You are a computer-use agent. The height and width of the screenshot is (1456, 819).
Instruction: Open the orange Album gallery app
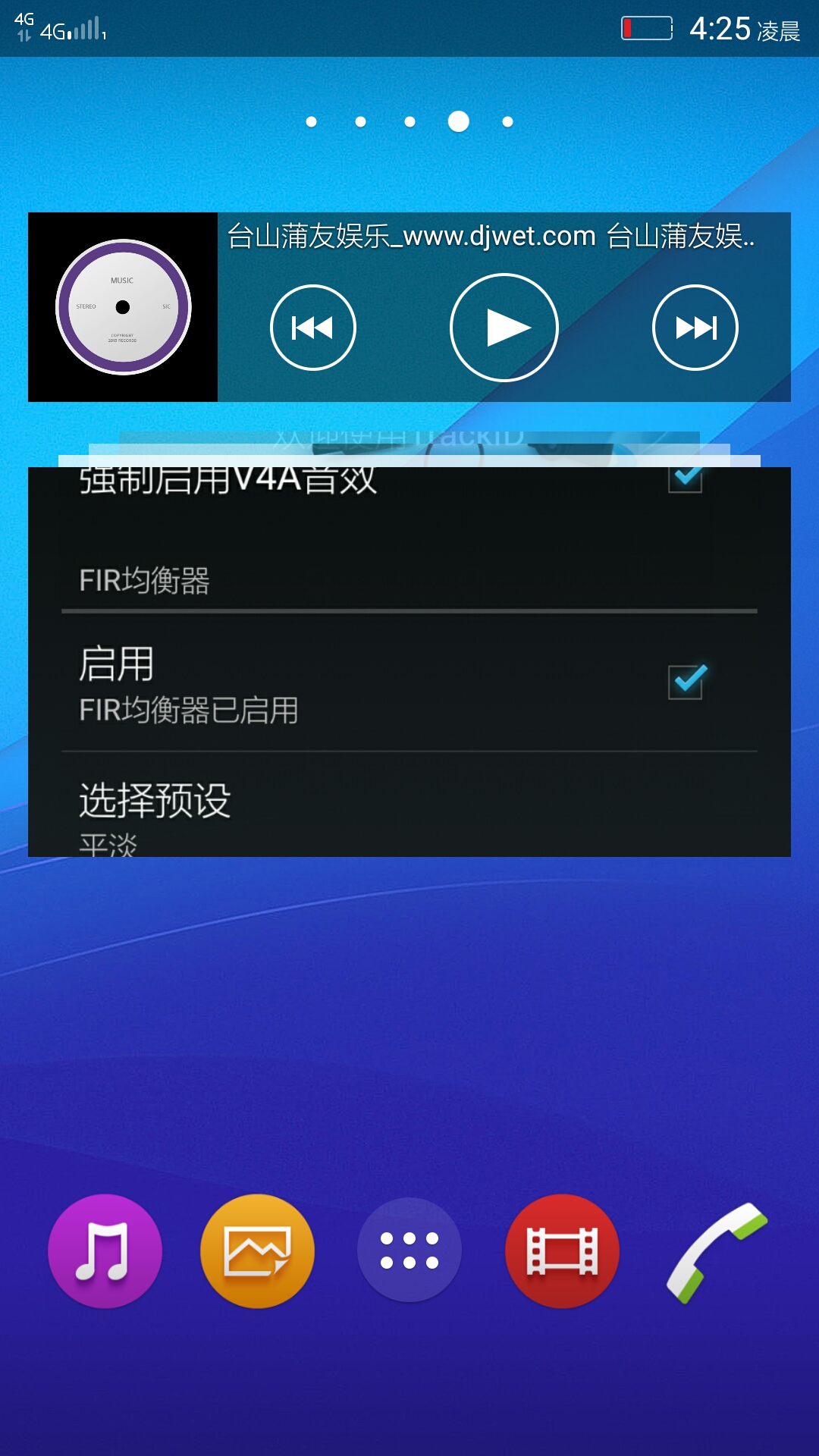pyautogui.click(x=257, y=1251)
